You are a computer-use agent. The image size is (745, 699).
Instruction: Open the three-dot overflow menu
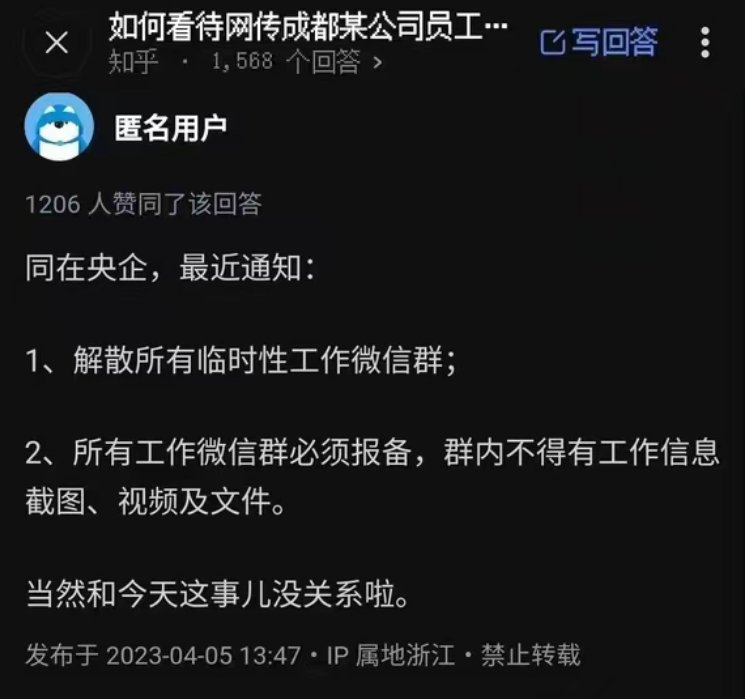point(705,42)
